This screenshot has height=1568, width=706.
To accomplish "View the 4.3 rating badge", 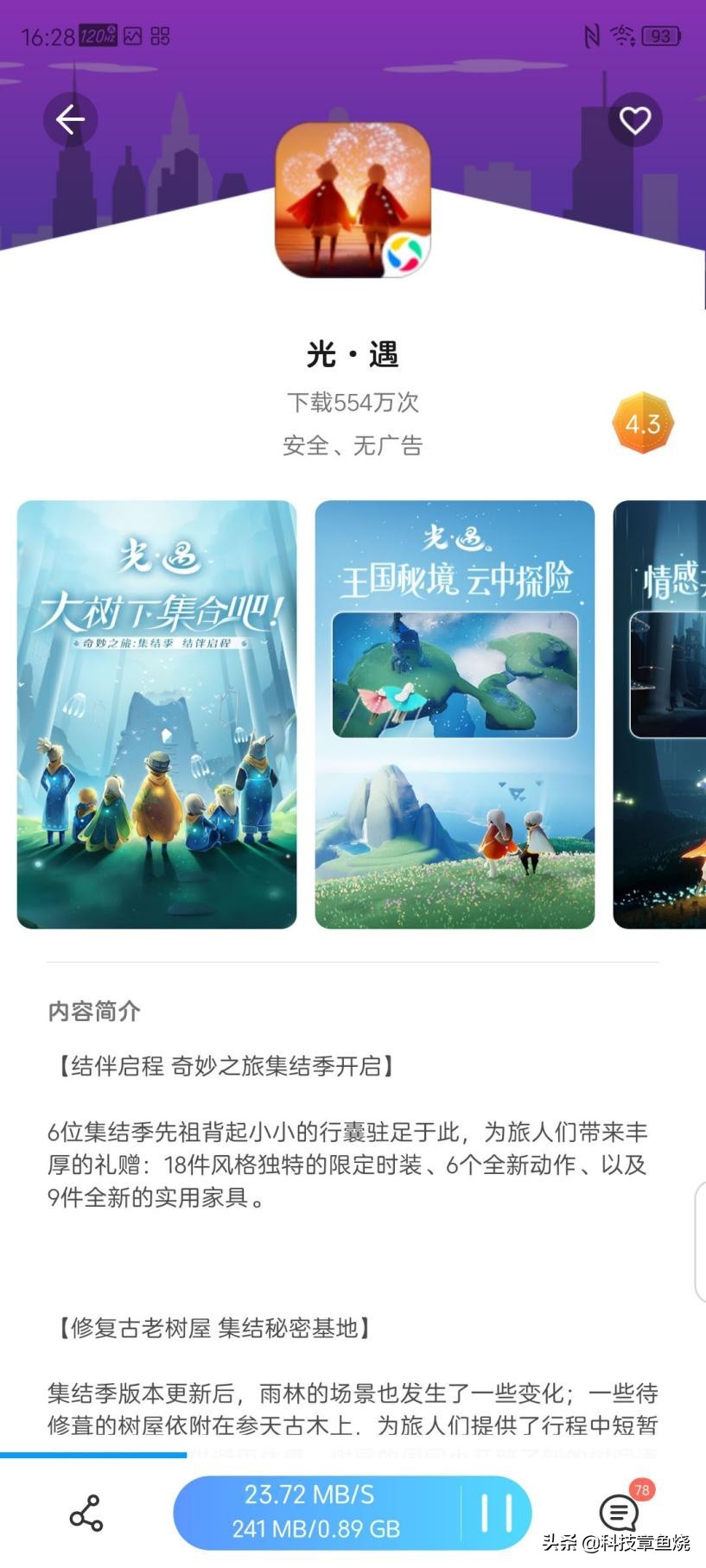I will 643,423.
